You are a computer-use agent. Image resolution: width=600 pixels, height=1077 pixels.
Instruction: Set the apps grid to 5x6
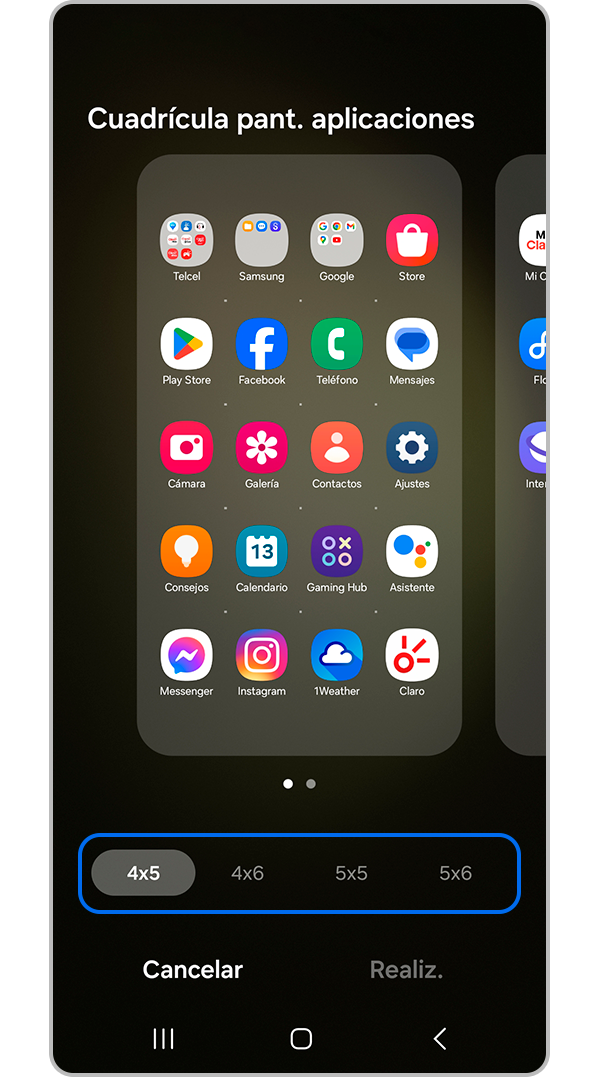pyautogui.click(x=455, y=873)
